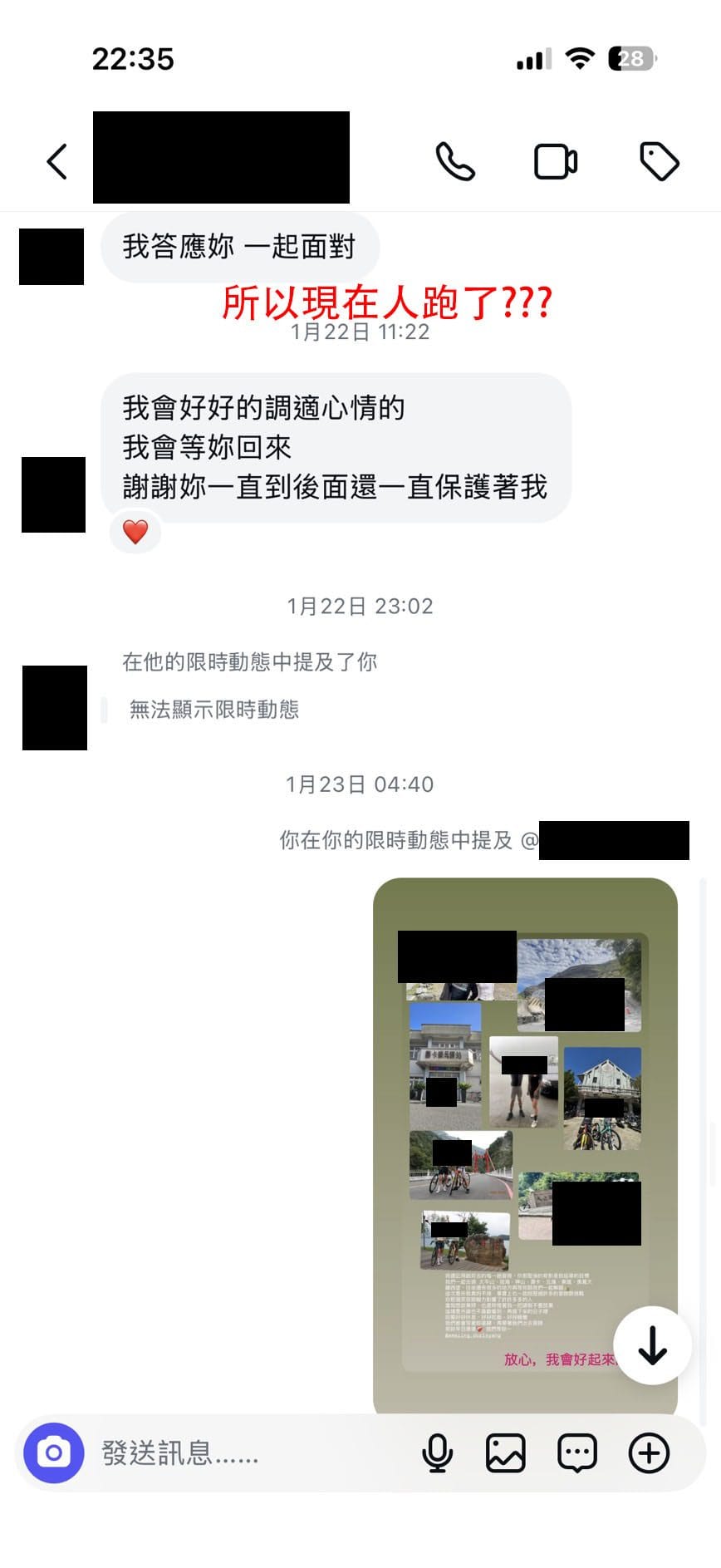Open the contact's name in the header
Viewport: 721px width, 1568px height.
[222, 158]
